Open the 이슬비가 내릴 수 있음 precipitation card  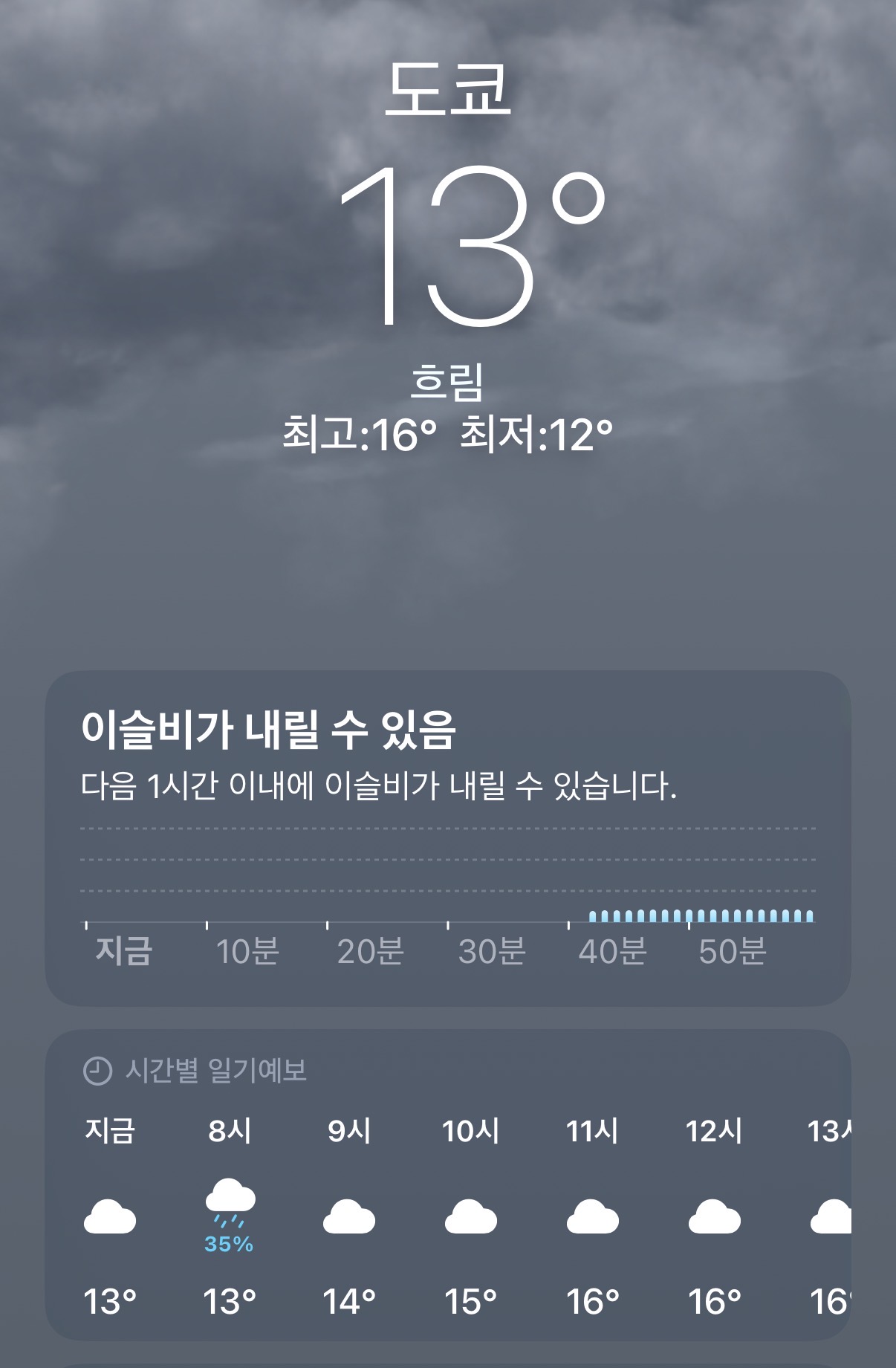[447, 836]
